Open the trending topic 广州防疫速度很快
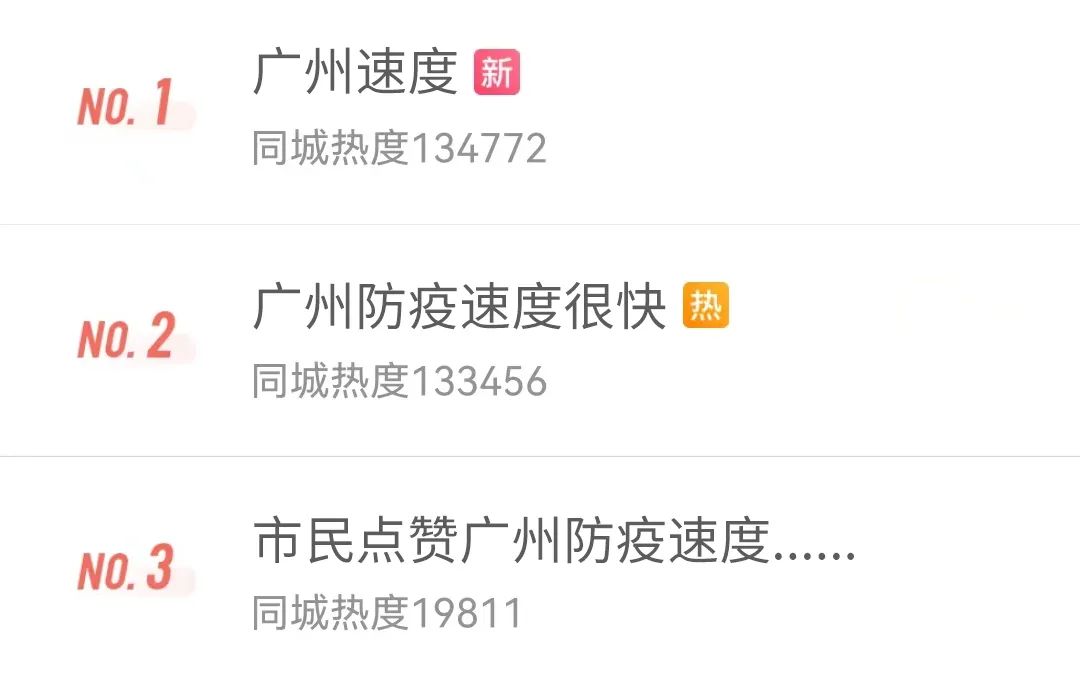The width and height of the screenshot is (1080, 677). pos(459,308)
